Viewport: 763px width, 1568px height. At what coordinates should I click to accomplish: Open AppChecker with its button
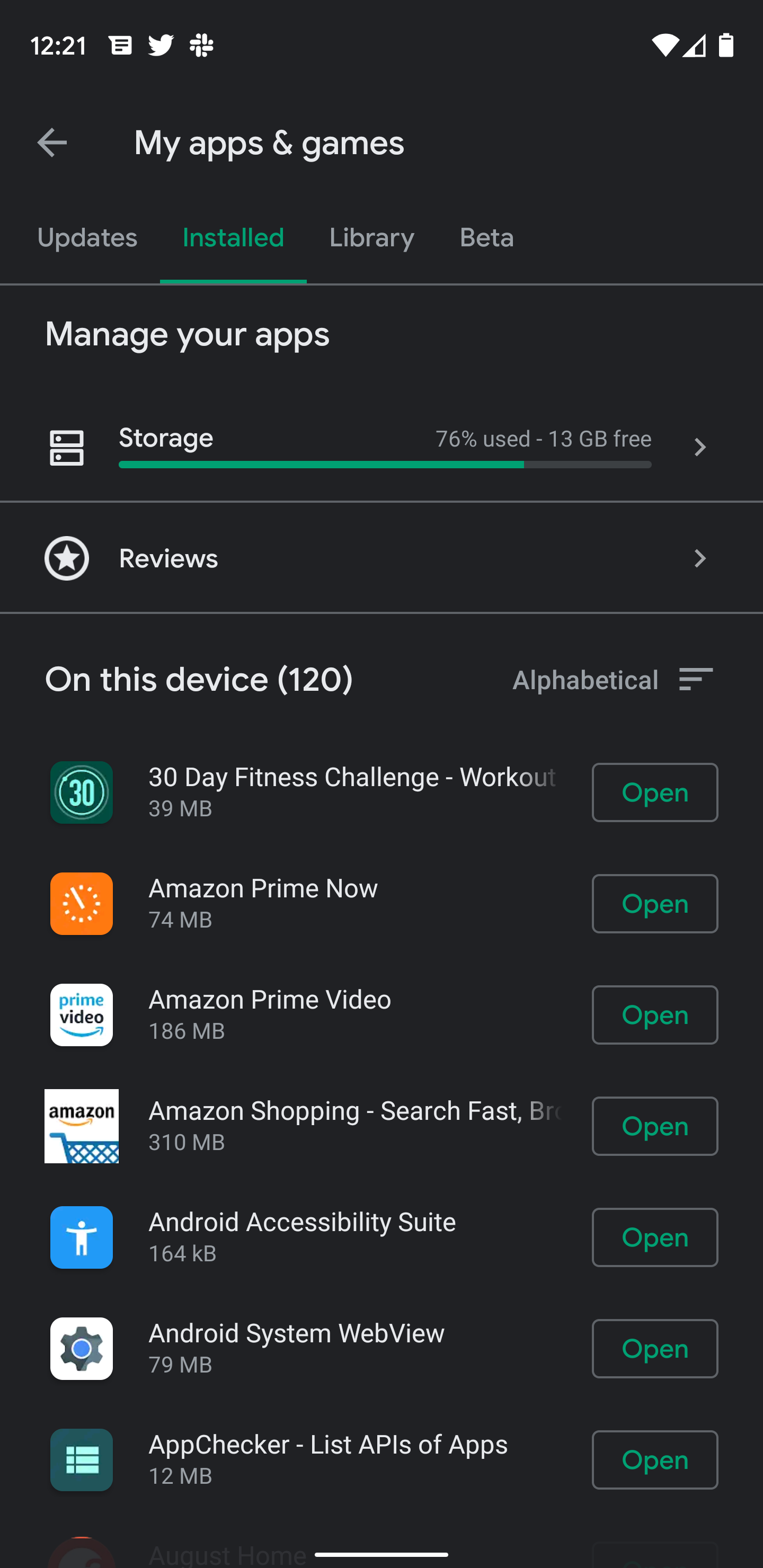click(x=654, y=1460)
